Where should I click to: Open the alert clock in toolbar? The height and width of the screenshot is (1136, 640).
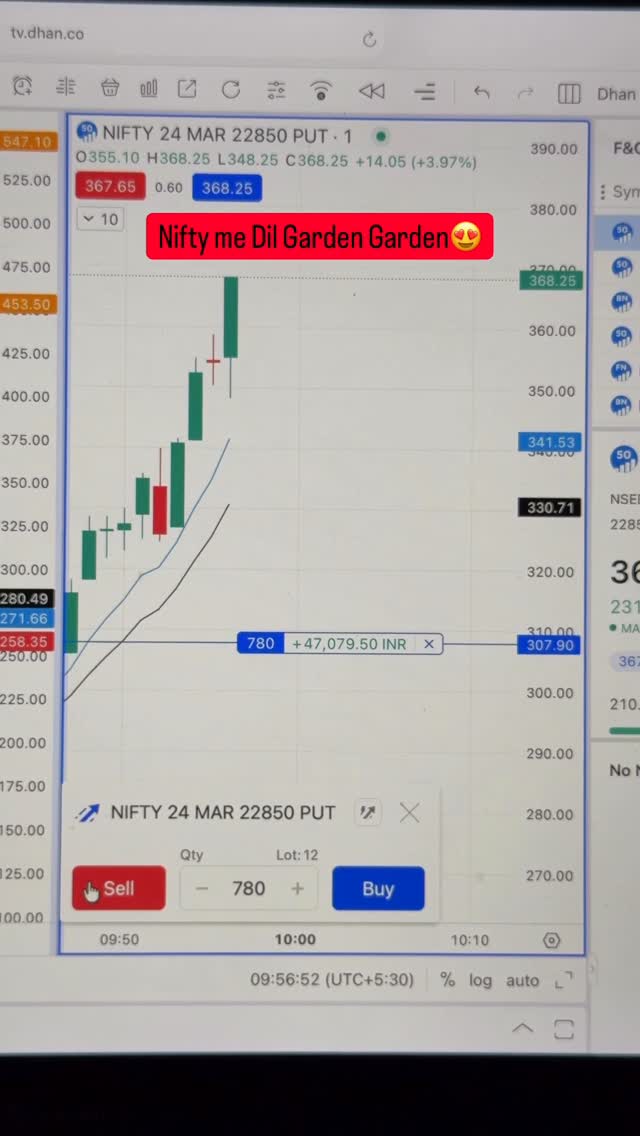pyautogui.click(x=22, y=91)
